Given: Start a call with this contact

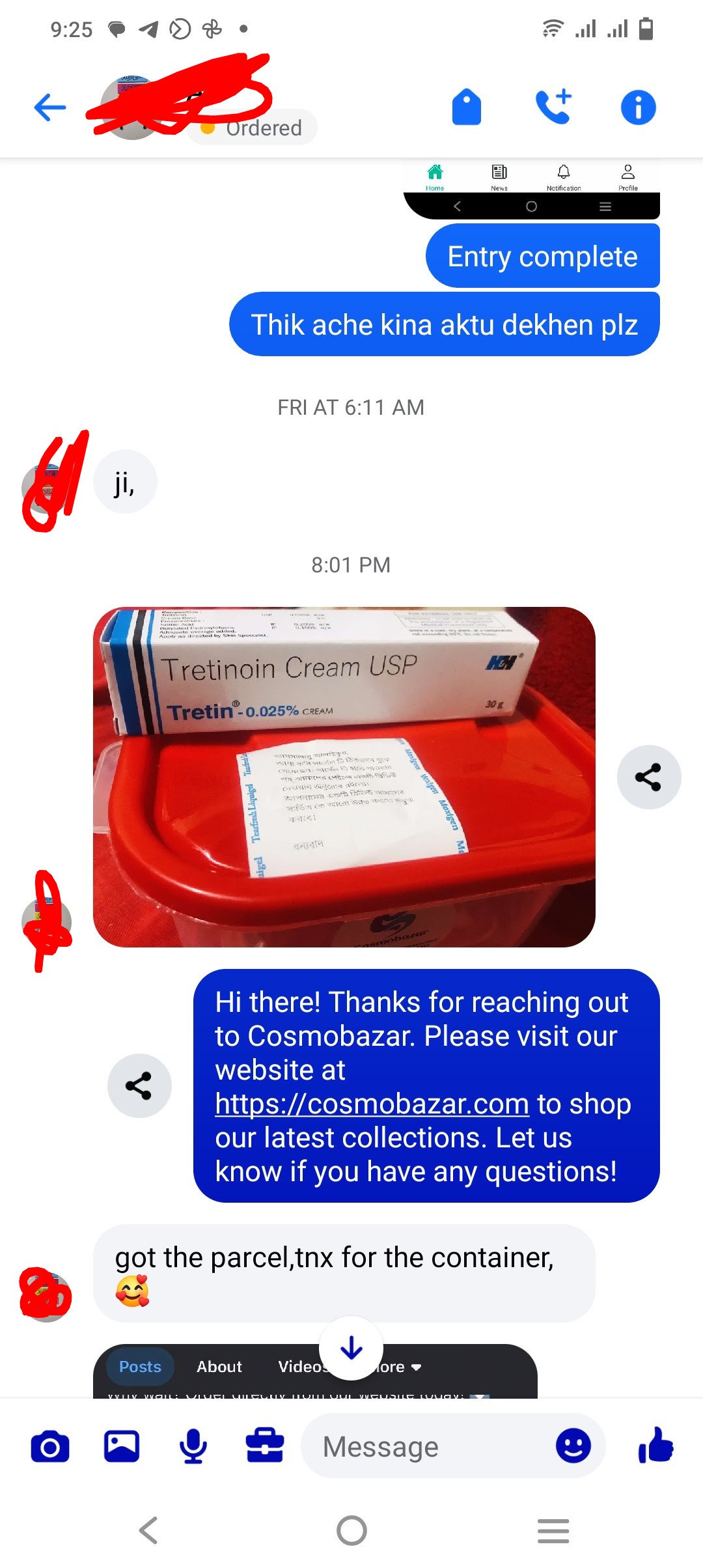Looking at the screenshot, I should click(553, 107).
